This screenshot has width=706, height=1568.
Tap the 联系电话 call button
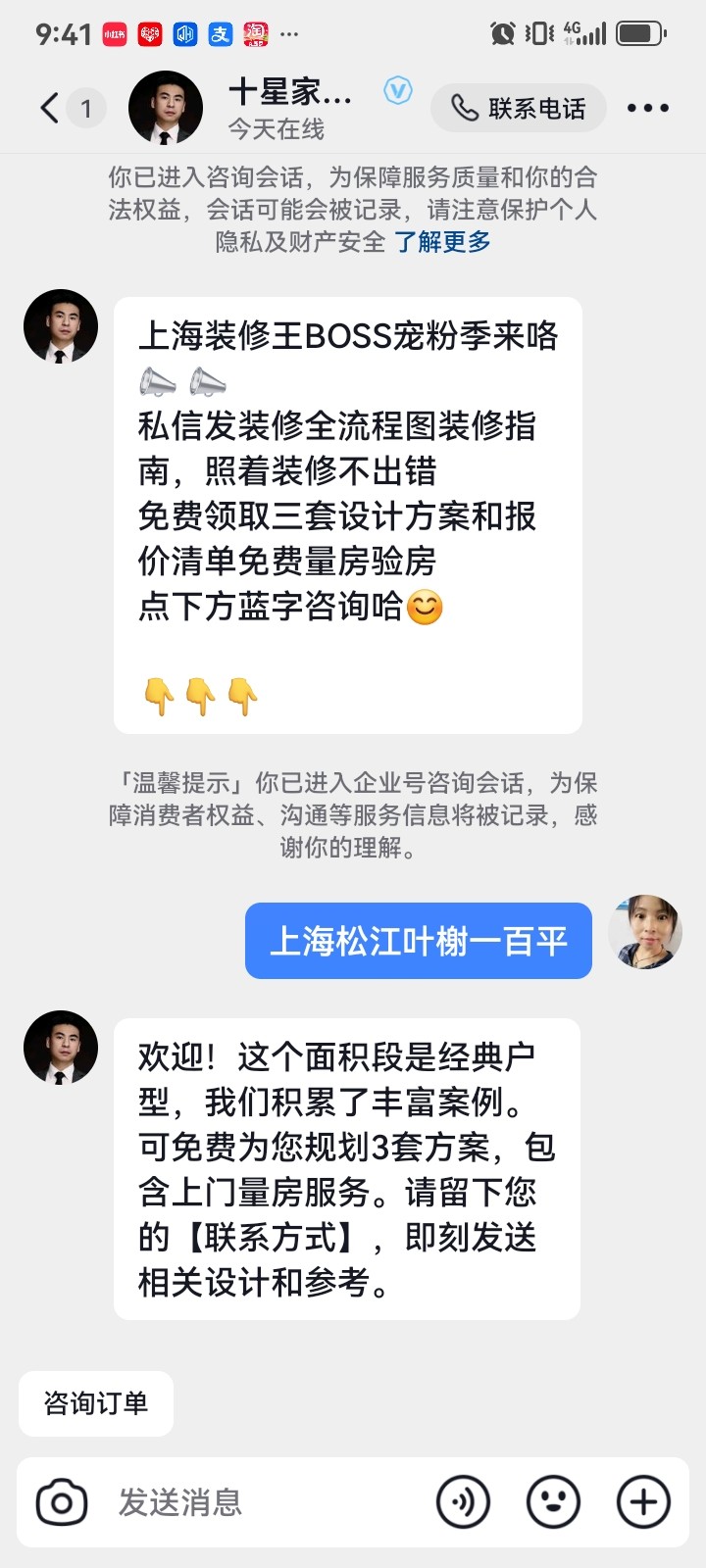click(x=518, y=108)
